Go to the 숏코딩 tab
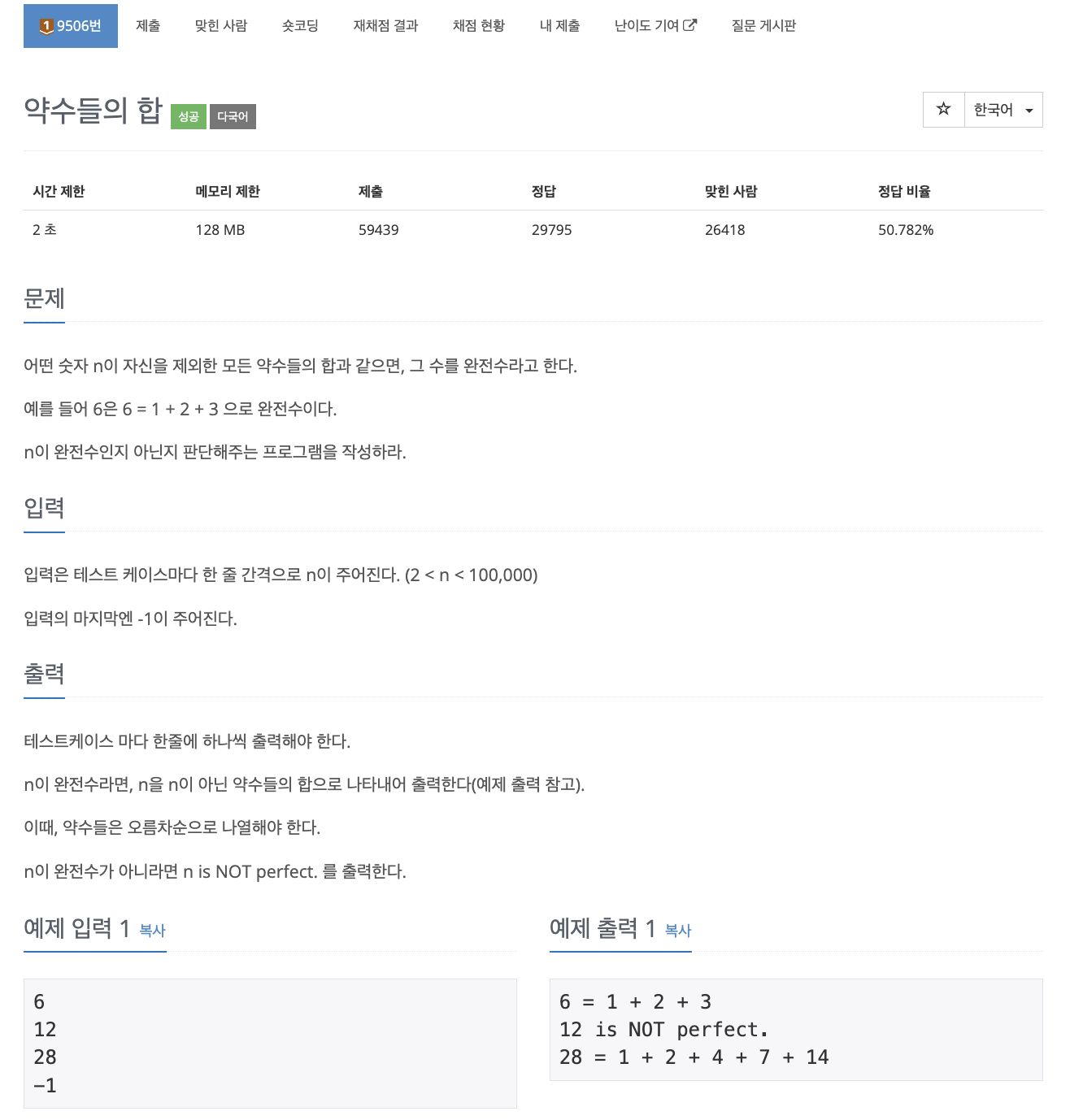This screenshot has width=1083, height=1120. point(300,26)
